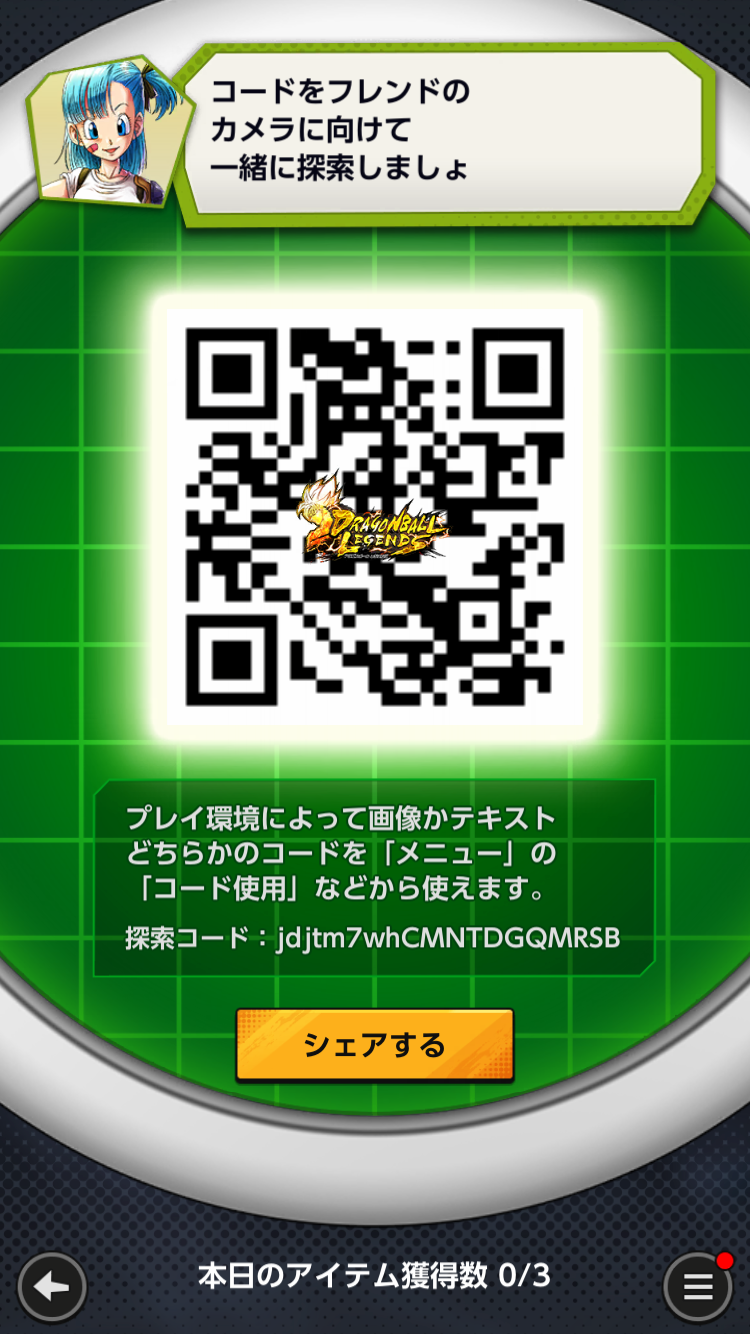Open the hamburger menu button
The width and height of the screenshot is (750, 1334).
tap(697, 1286)
